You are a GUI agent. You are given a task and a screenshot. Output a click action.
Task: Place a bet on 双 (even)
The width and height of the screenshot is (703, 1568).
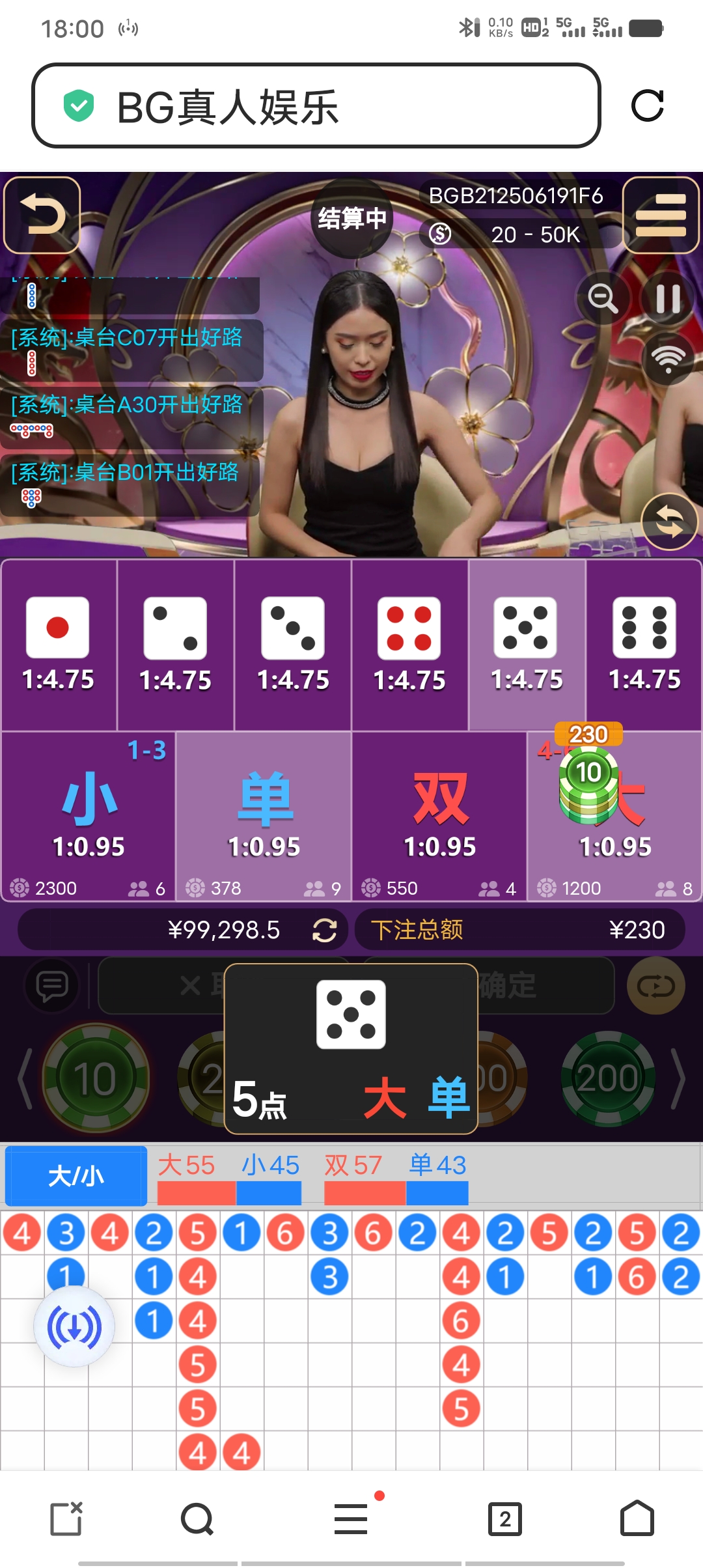pyautogui.click(x=439, y=817)
